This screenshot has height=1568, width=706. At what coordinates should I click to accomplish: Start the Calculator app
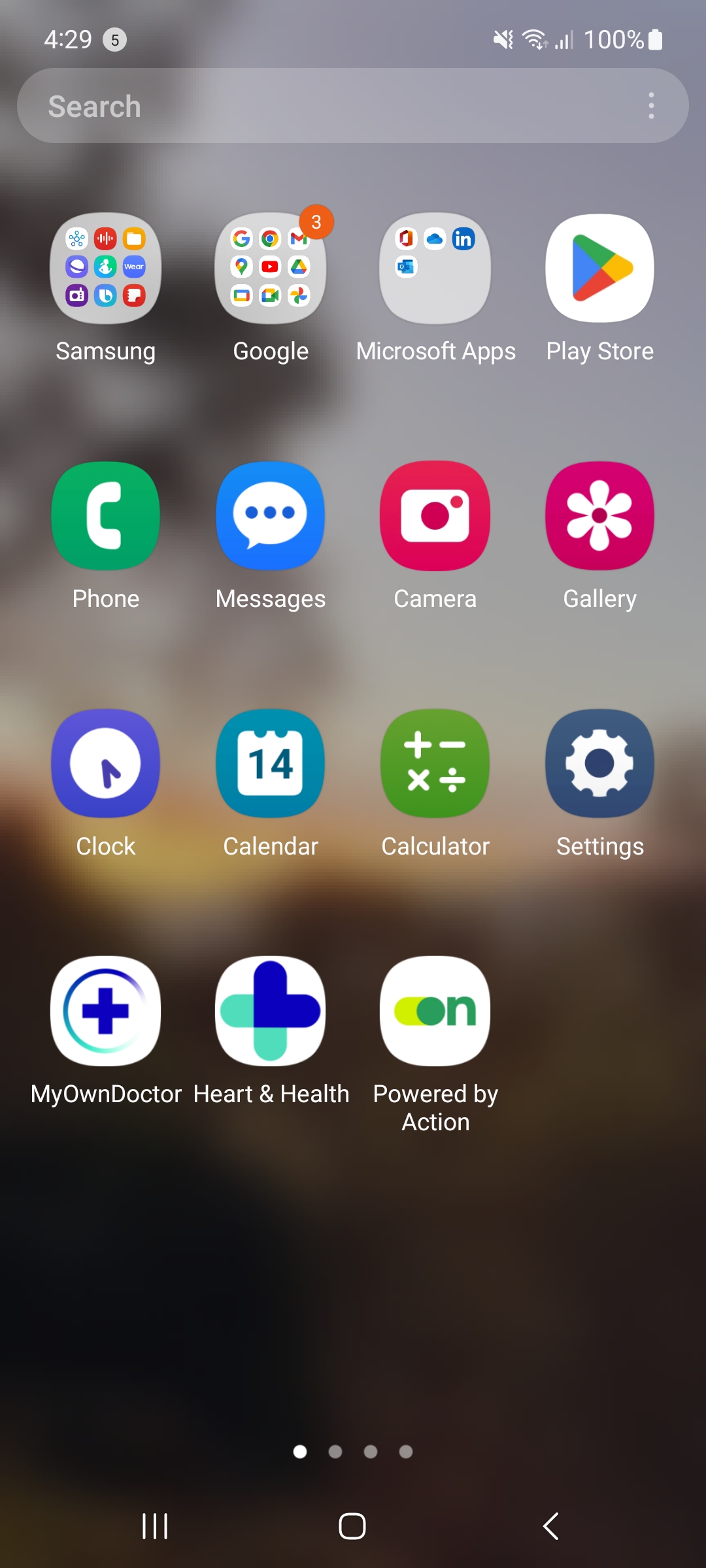pos(435,763)
